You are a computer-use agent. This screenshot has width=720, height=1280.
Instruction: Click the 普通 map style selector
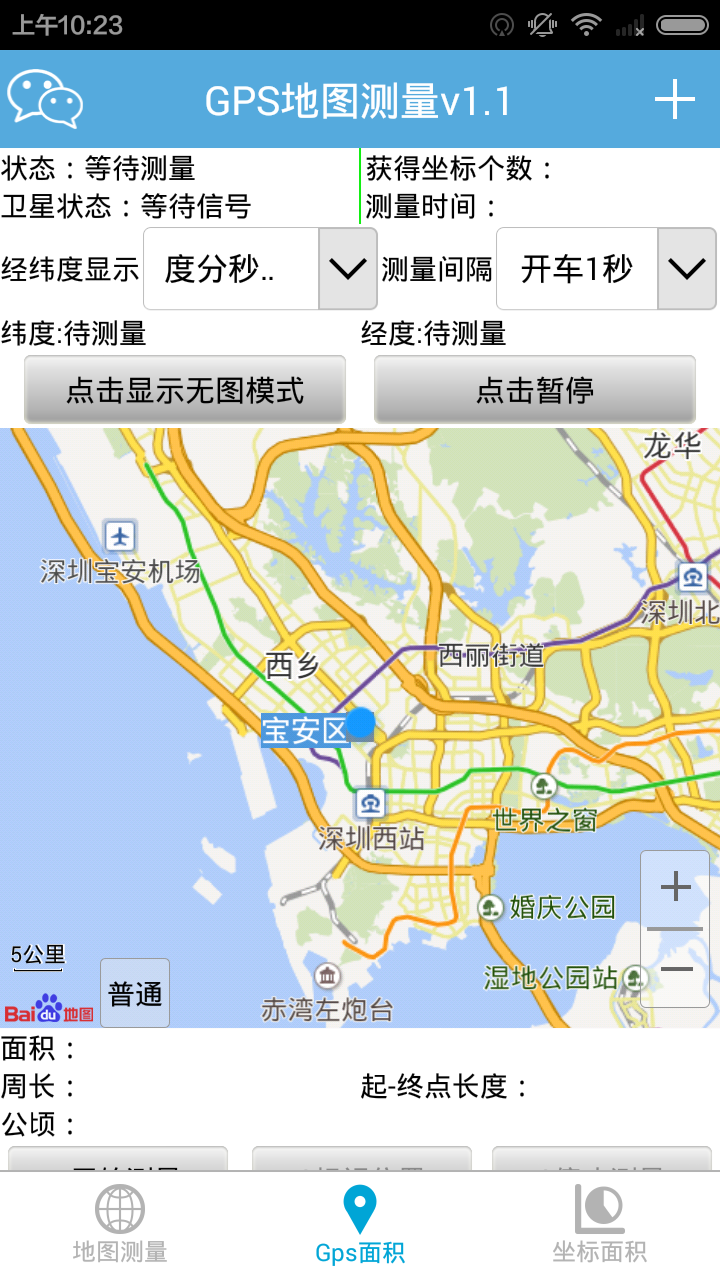click(x=134, y=992)
